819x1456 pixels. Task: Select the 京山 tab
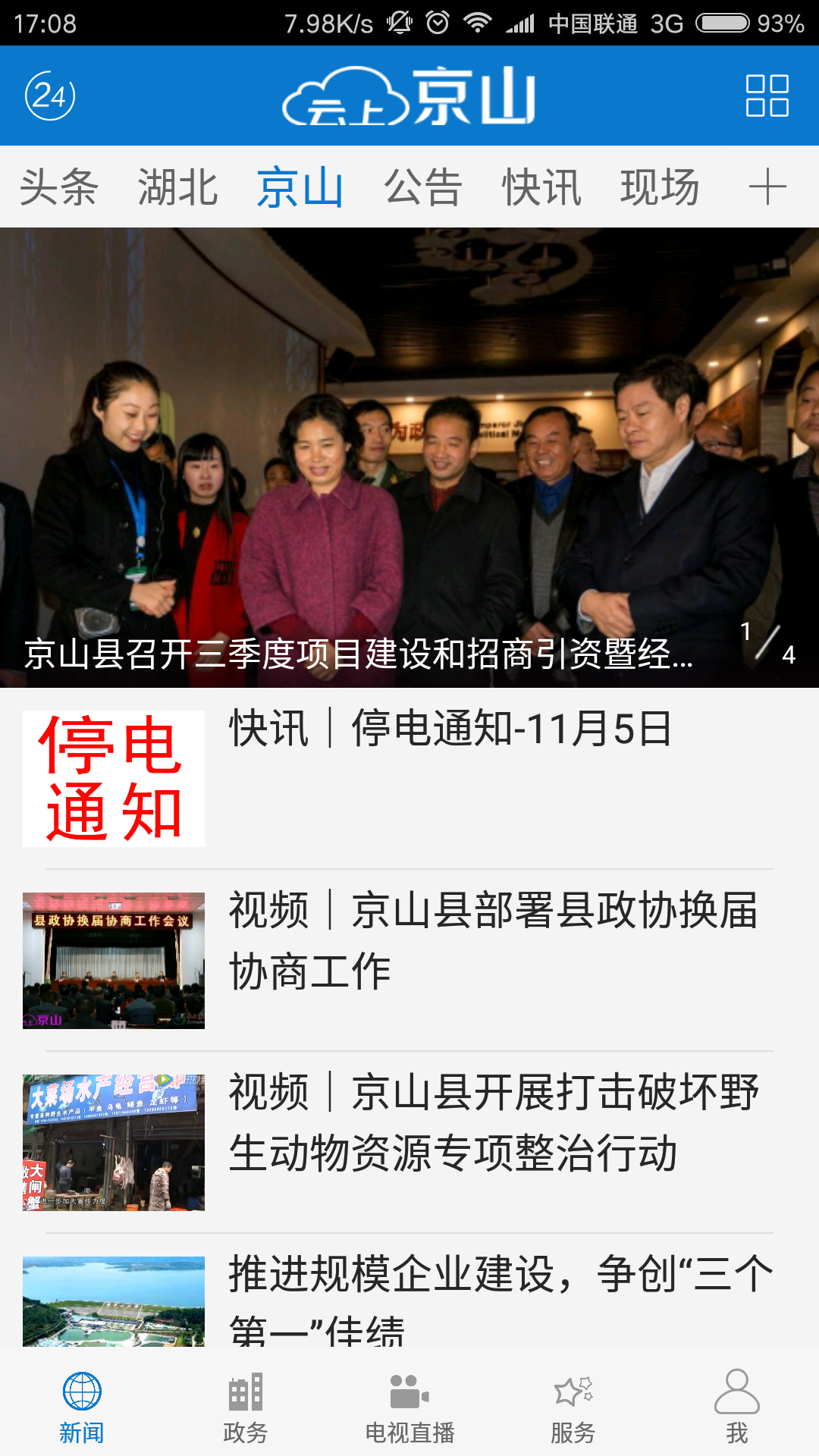pos(300,187)
